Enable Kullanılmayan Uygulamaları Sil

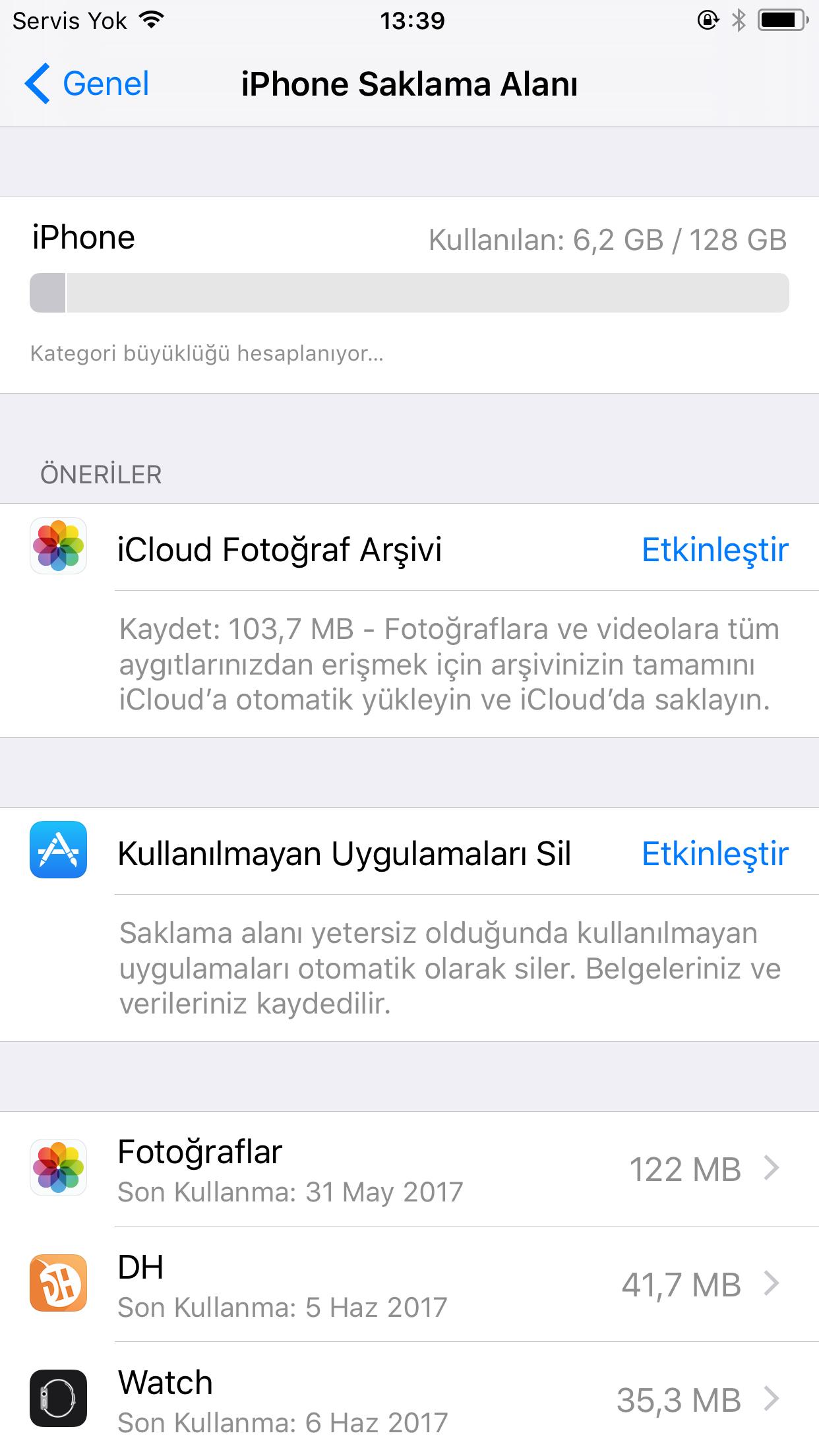715,853
